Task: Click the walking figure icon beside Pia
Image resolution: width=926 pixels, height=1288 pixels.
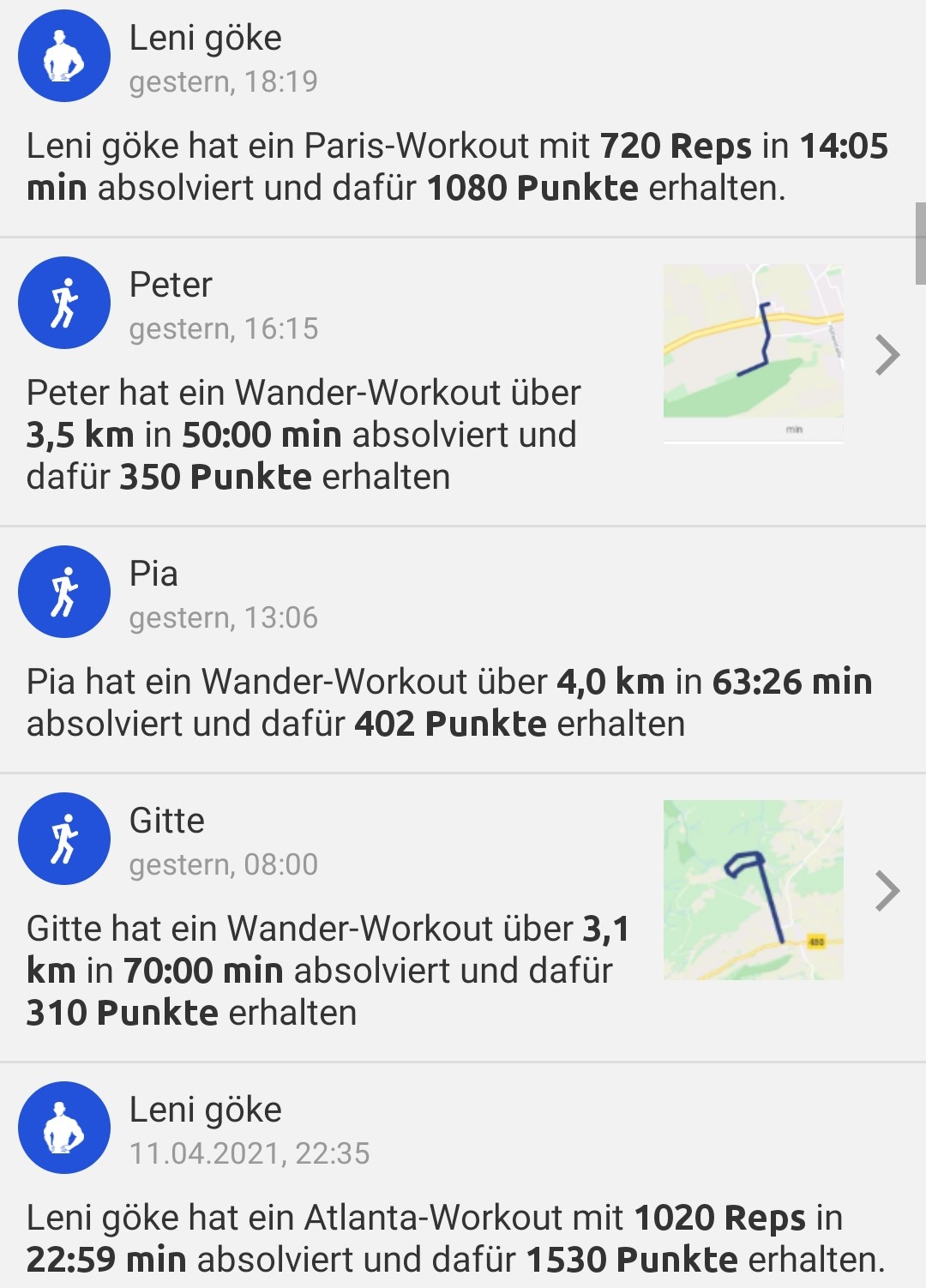Action: tap(63, 592)
